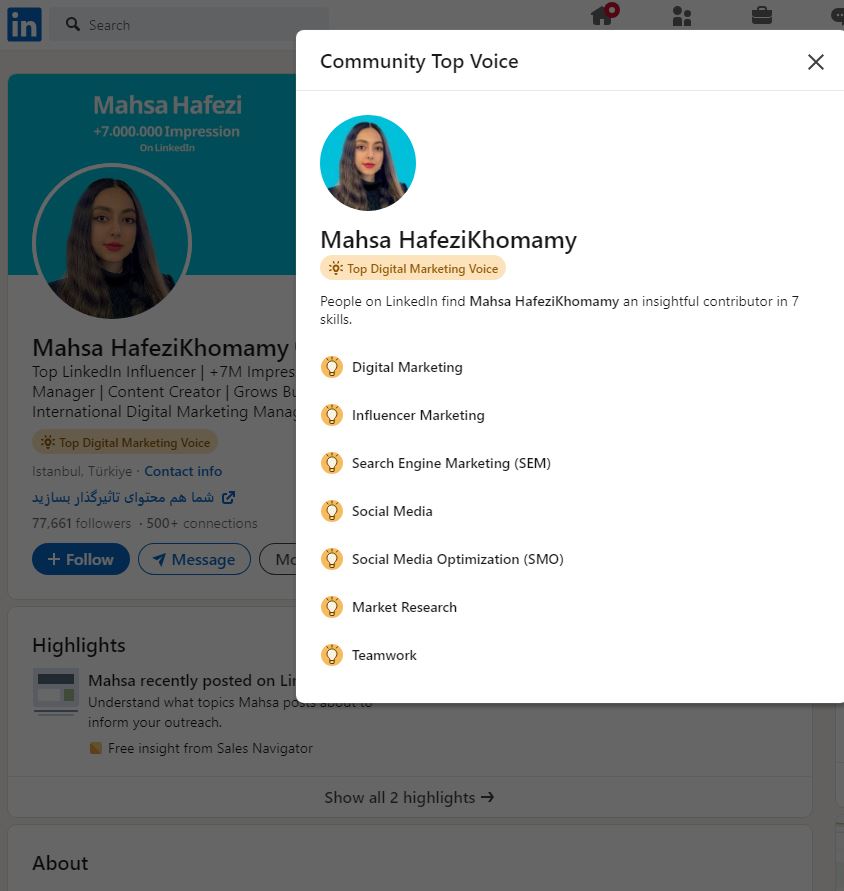The width and height of the screenshot is (844, 891).
Task: Open the Jobs briefcase icon
Action: [761, 16]
